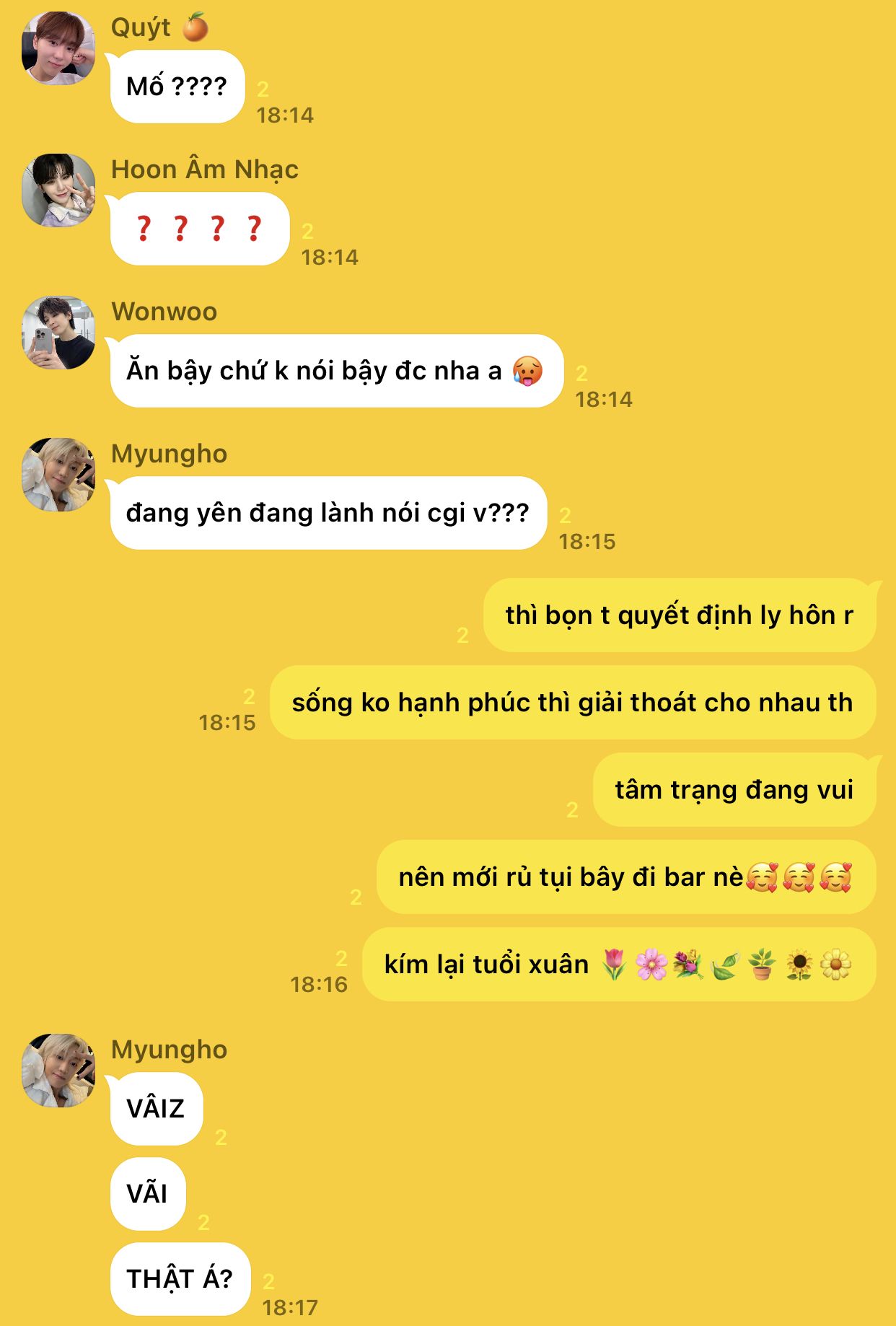The image size is (896, 1326).
Task: View Wonwoo's profile from his avatar
Action: (x=58, y=333)
